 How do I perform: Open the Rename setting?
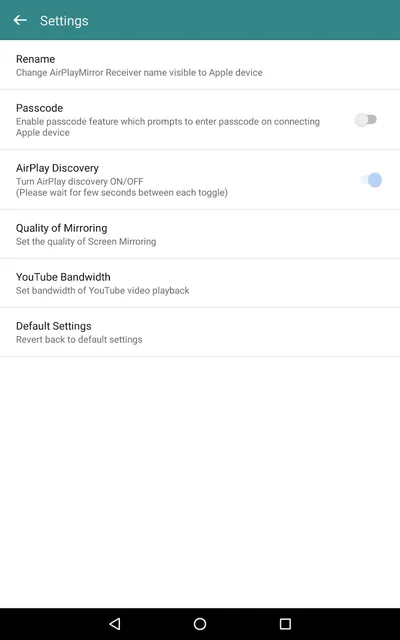pyautogui.click(x=200, y=65)
